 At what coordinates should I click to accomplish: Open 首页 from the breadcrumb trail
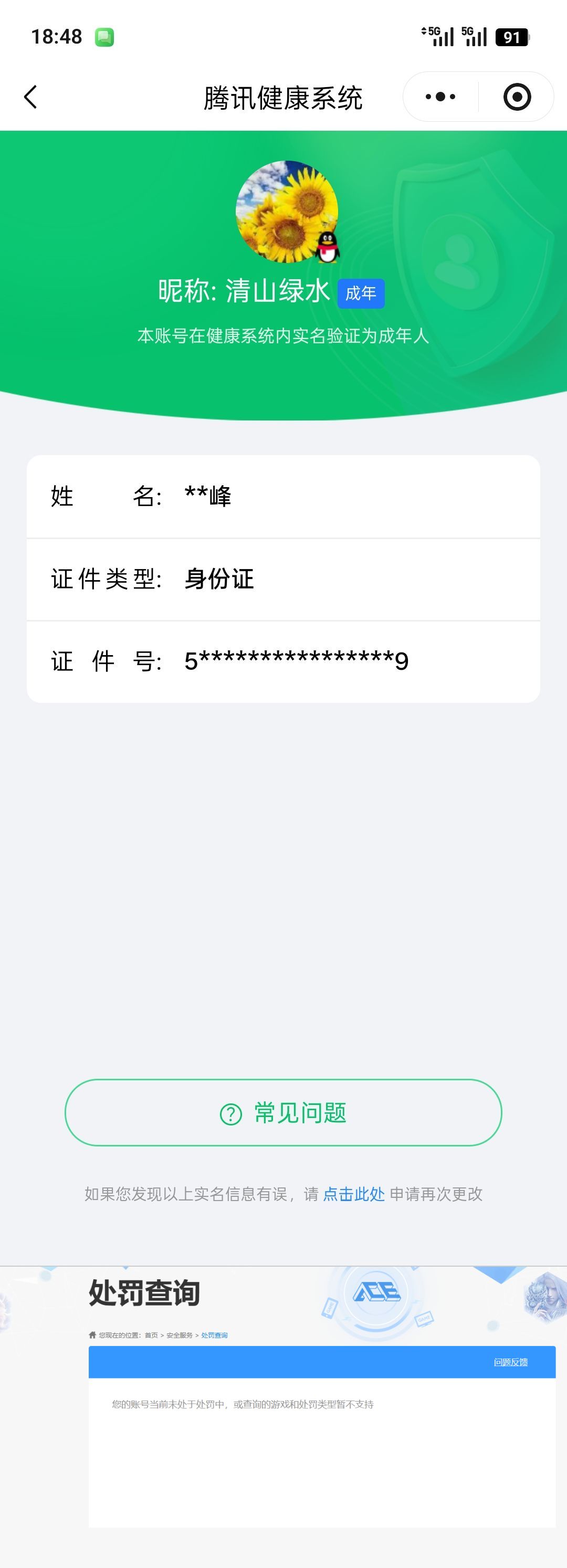coord(152,1335)
